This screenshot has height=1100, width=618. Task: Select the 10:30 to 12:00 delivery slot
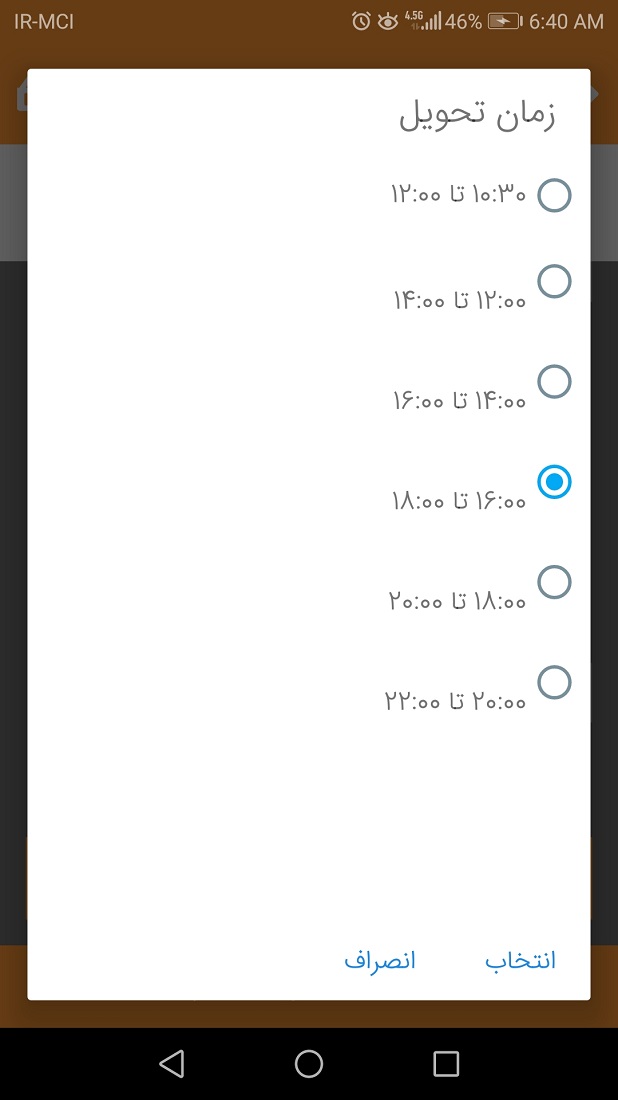coord(554,194)
